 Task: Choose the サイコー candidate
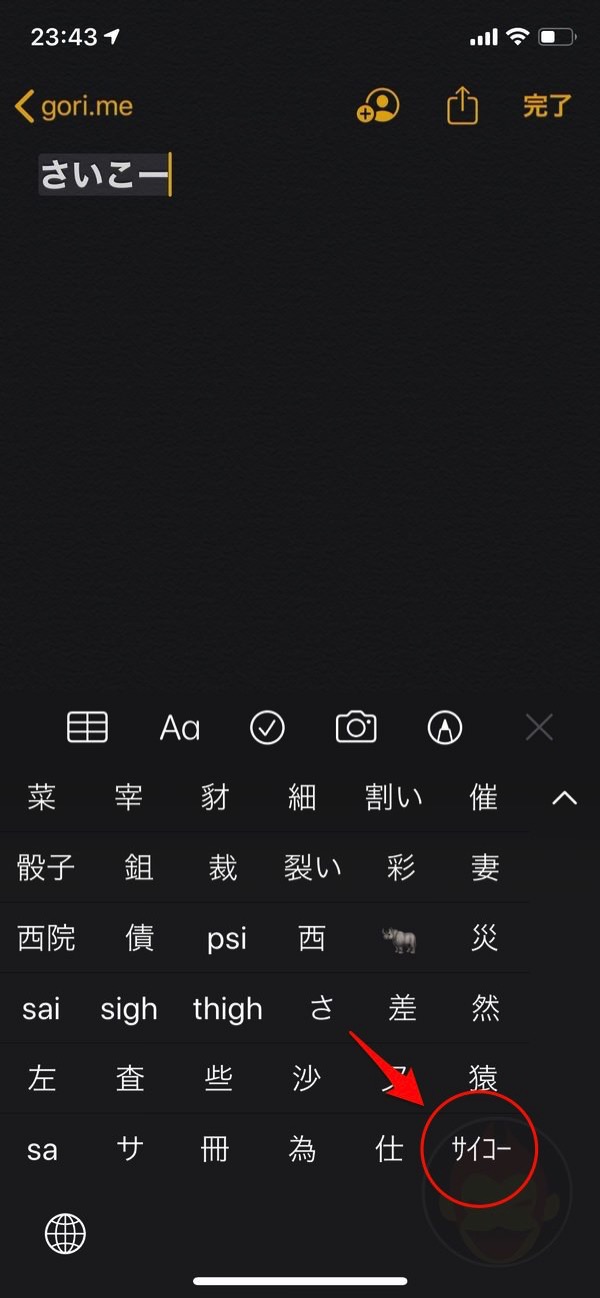[482, 1149]
